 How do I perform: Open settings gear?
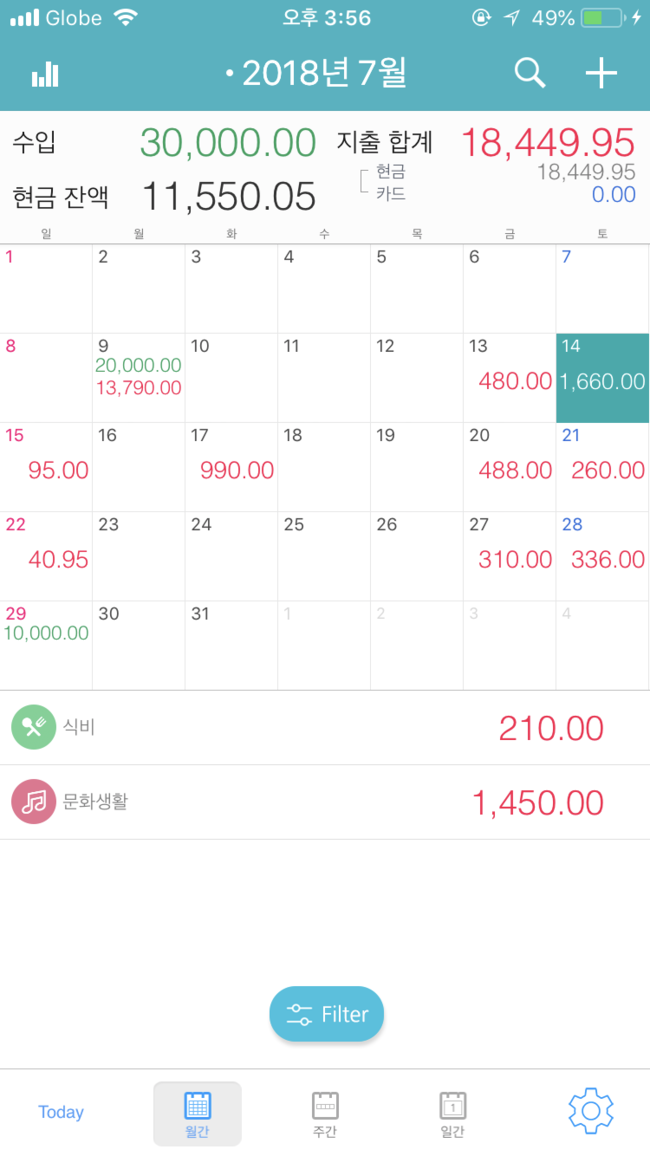[591, 1110]
